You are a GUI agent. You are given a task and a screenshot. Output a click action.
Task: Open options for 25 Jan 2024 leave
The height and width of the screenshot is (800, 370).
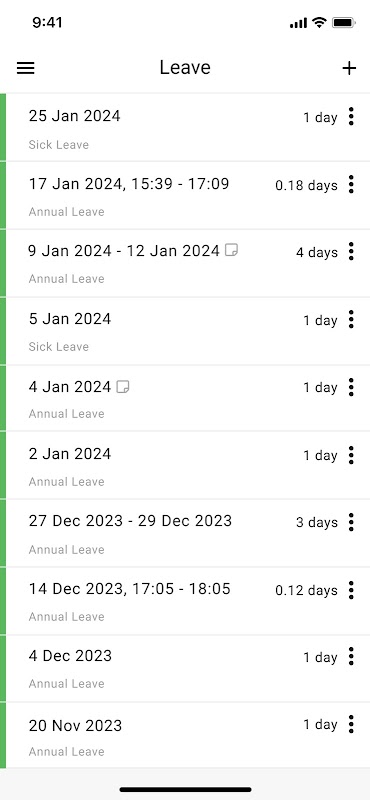click(x=351, y=116)
